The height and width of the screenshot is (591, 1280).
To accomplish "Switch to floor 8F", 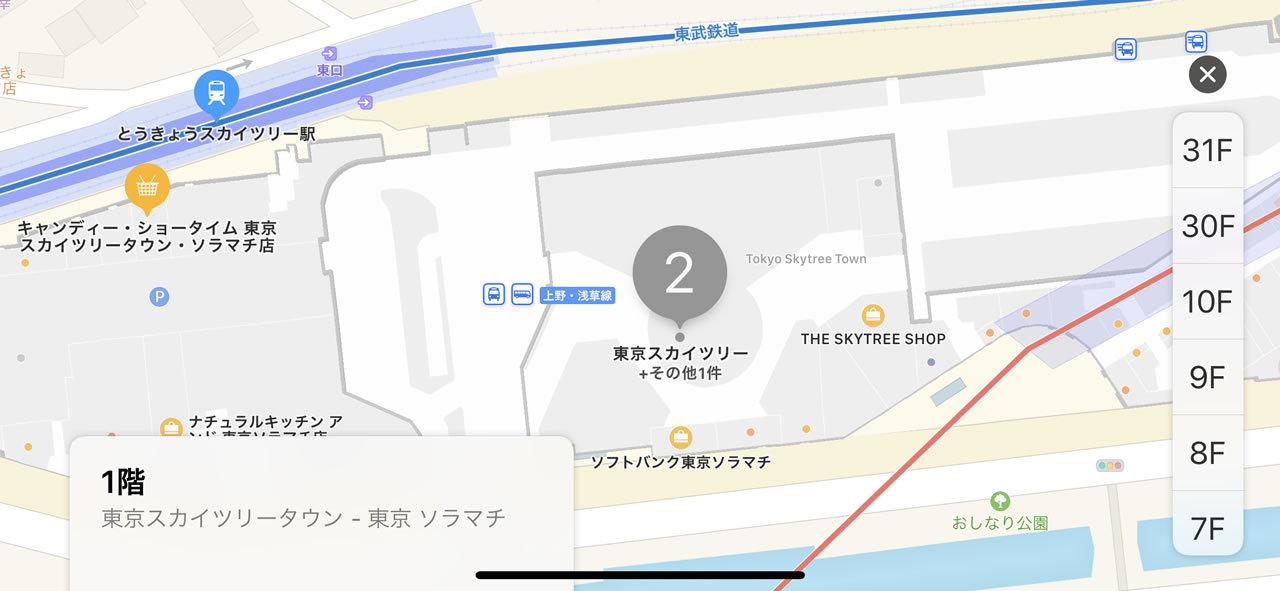I will [1207, 453].
